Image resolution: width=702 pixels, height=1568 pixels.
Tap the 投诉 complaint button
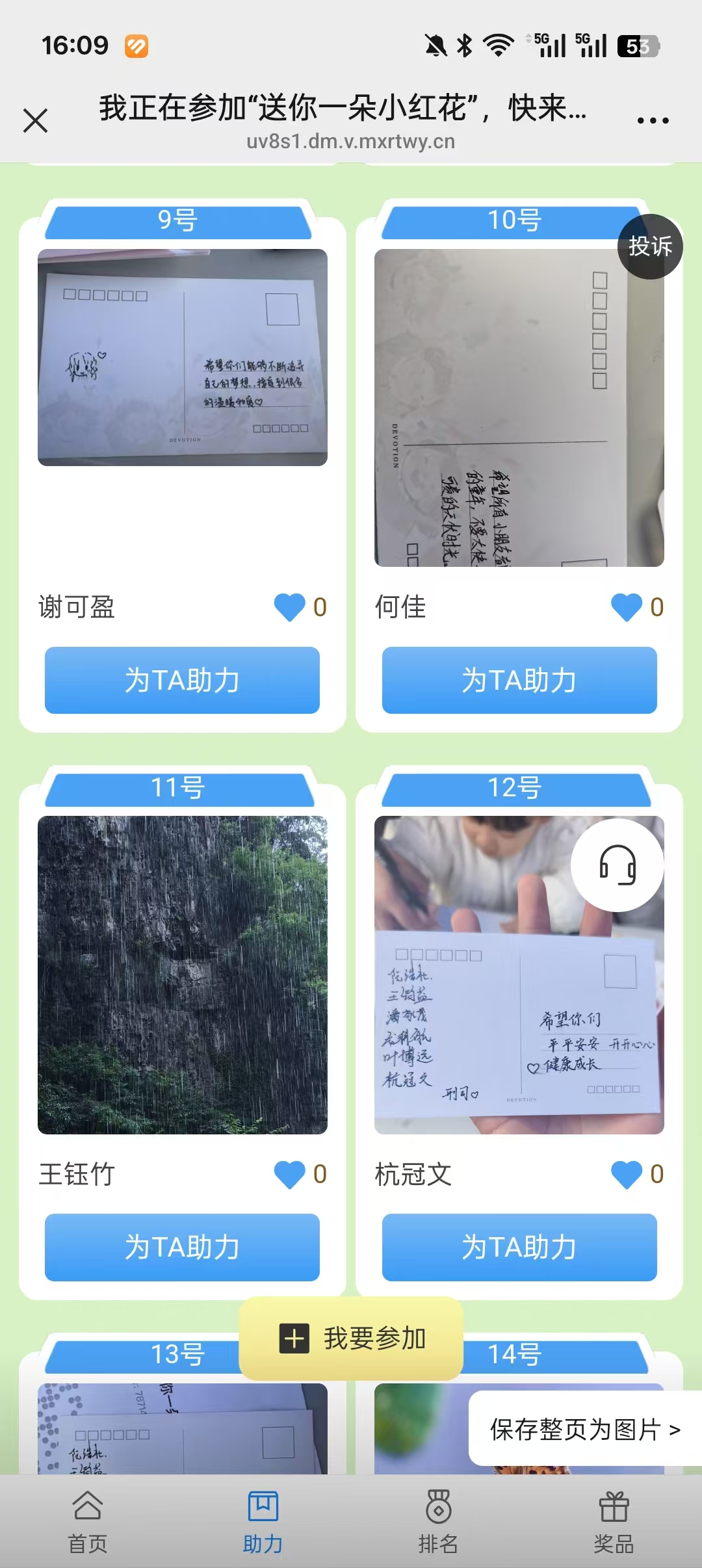[x=650, y=246]
